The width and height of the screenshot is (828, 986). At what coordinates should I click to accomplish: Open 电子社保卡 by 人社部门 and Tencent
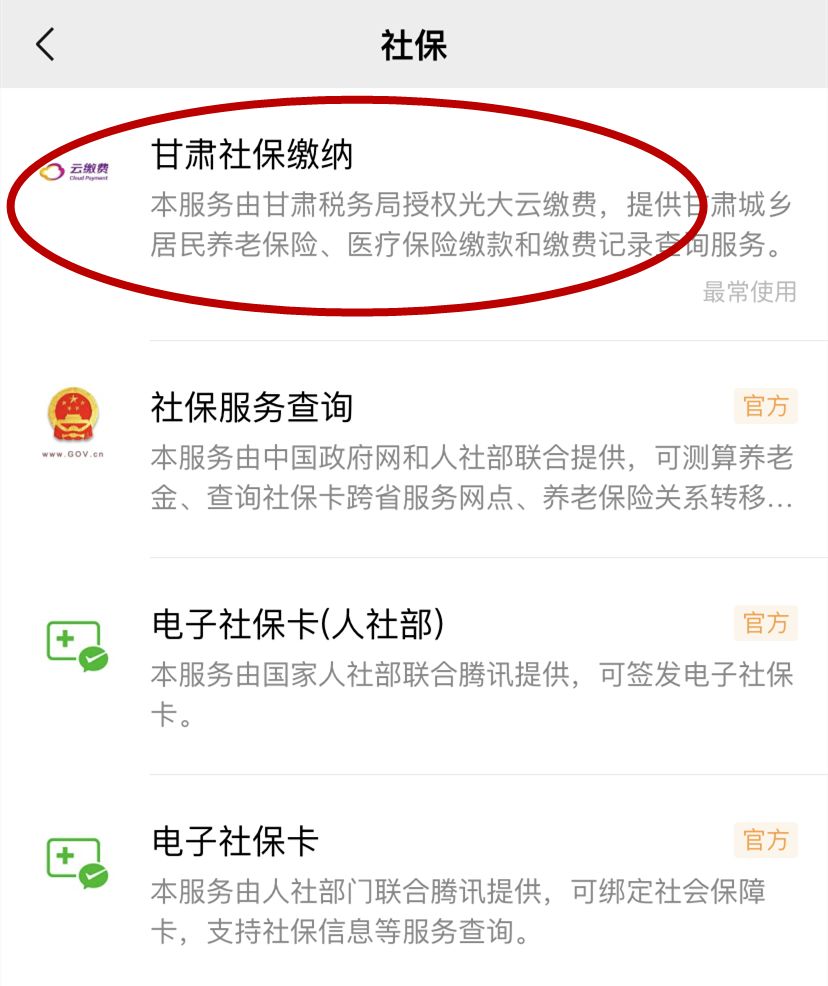point(235,840)
